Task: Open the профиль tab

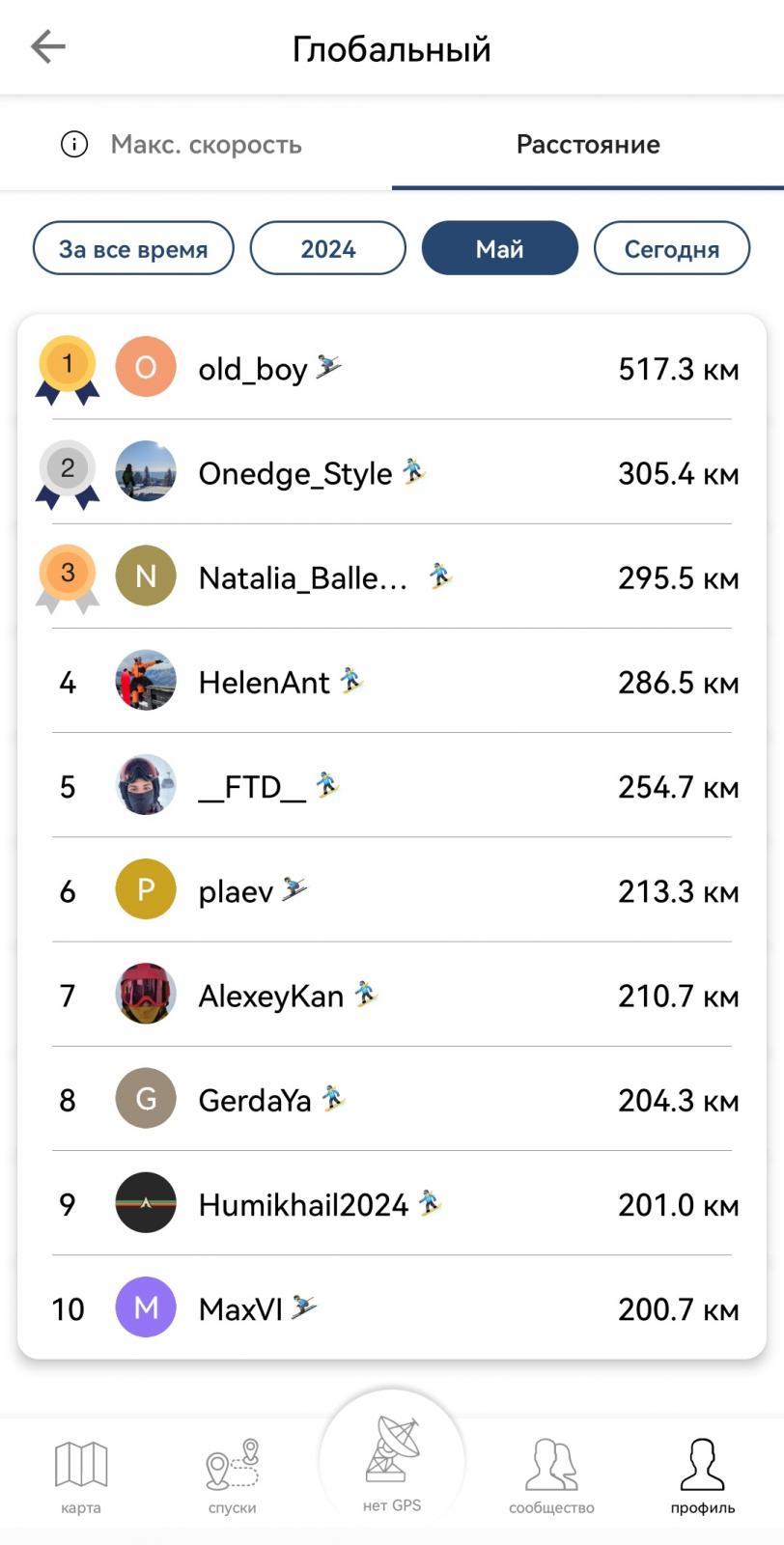Action: (x=703, y=1477)
